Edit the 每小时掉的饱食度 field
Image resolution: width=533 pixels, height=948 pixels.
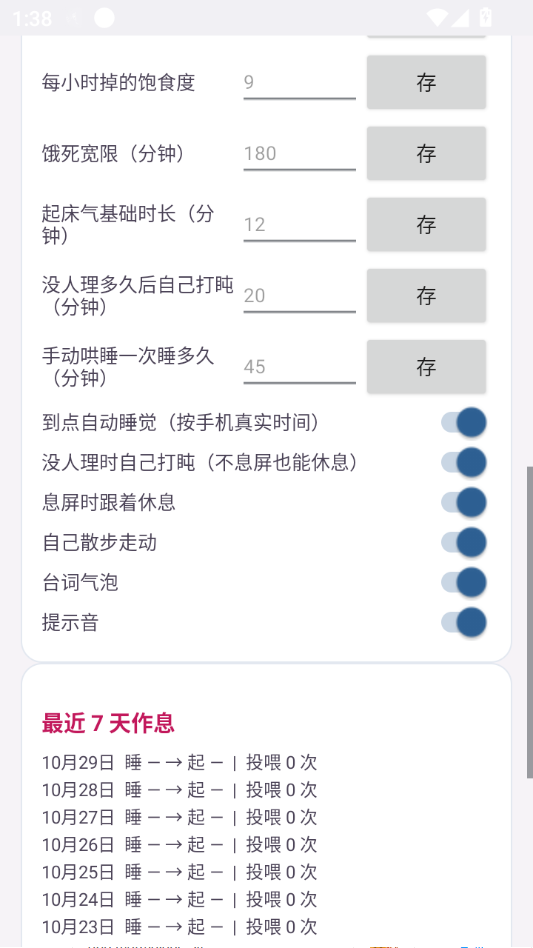point(299,82)
